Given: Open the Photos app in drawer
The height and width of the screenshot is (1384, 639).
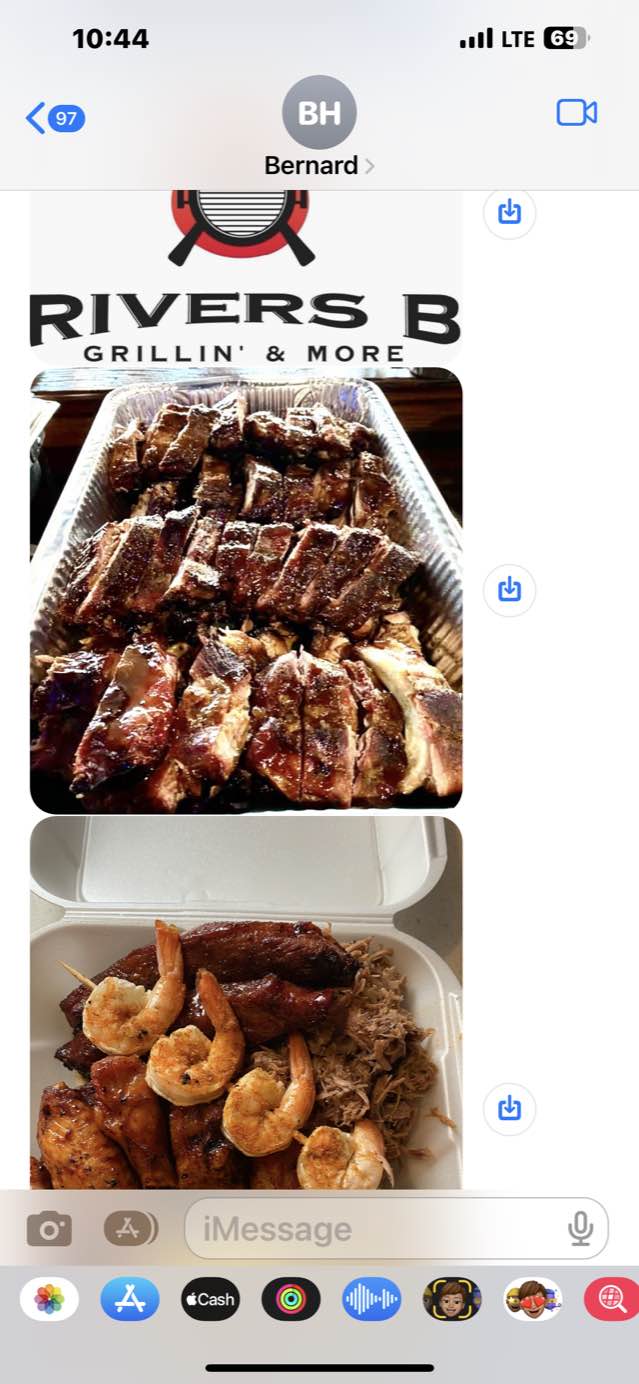Looking at the screenshot, I should (x=49, y=1299).
